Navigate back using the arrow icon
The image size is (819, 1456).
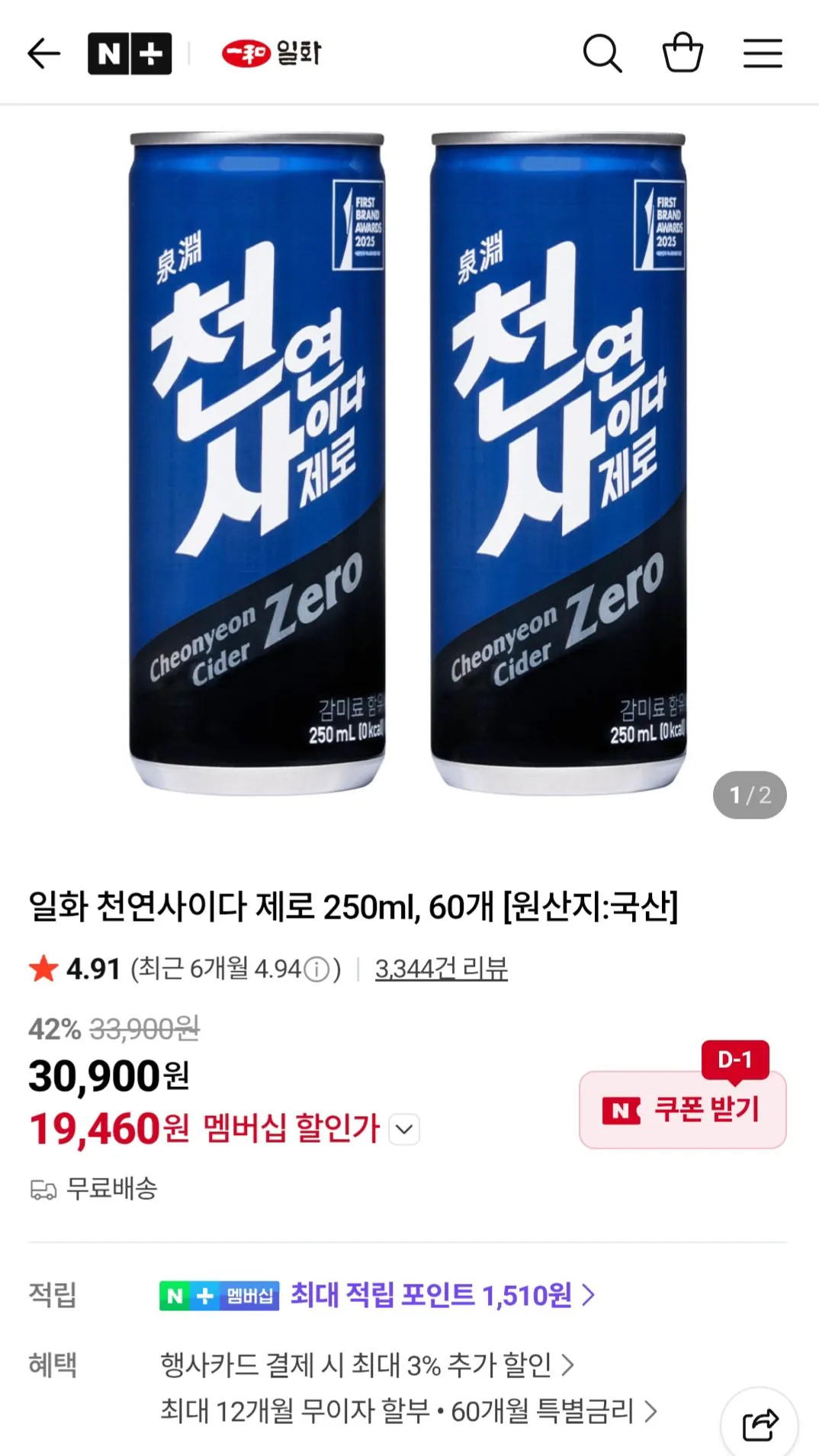(x=43, y=52)
